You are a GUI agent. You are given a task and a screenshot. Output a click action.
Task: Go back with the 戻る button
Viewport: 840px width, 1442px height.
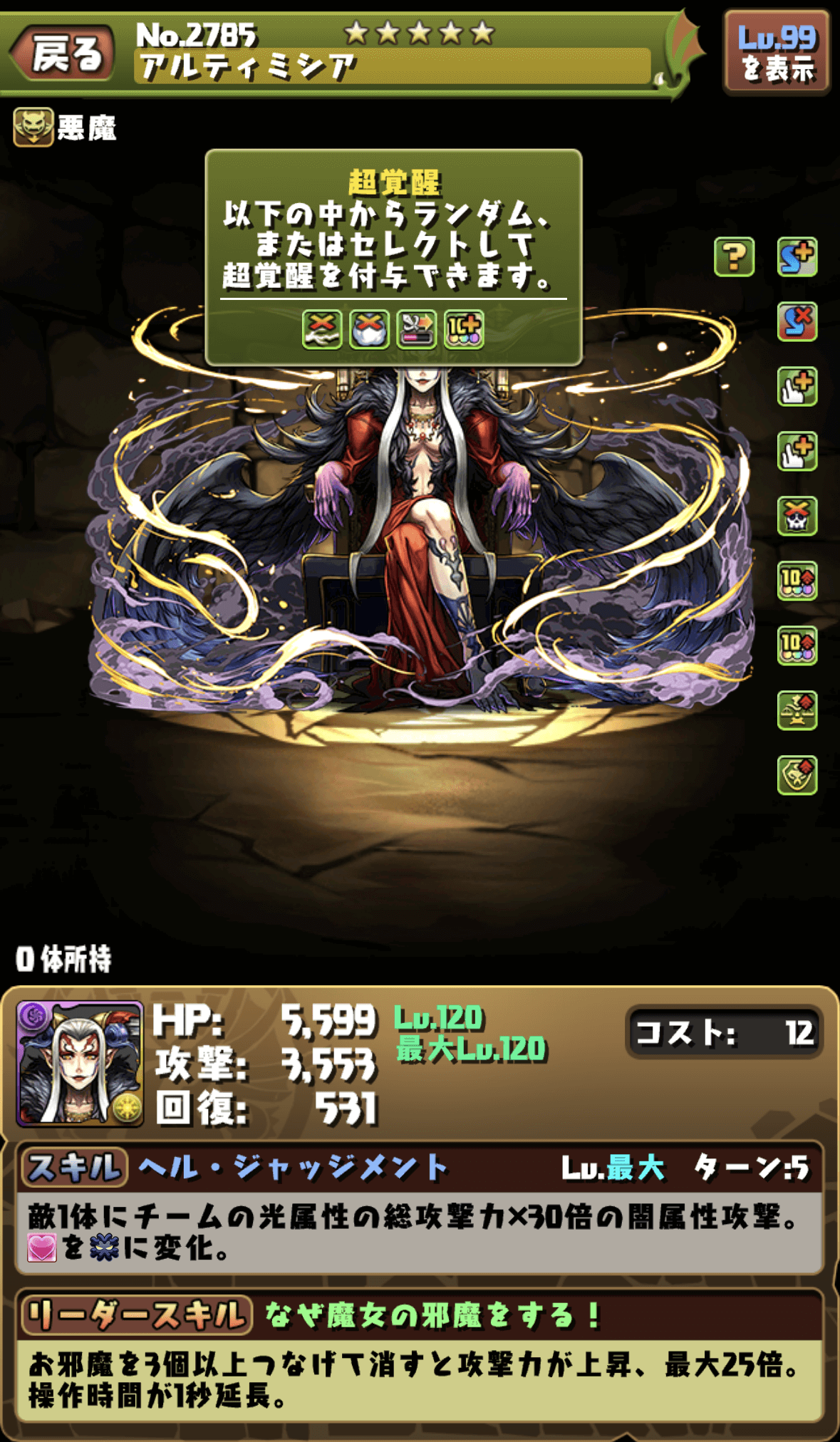64,53
